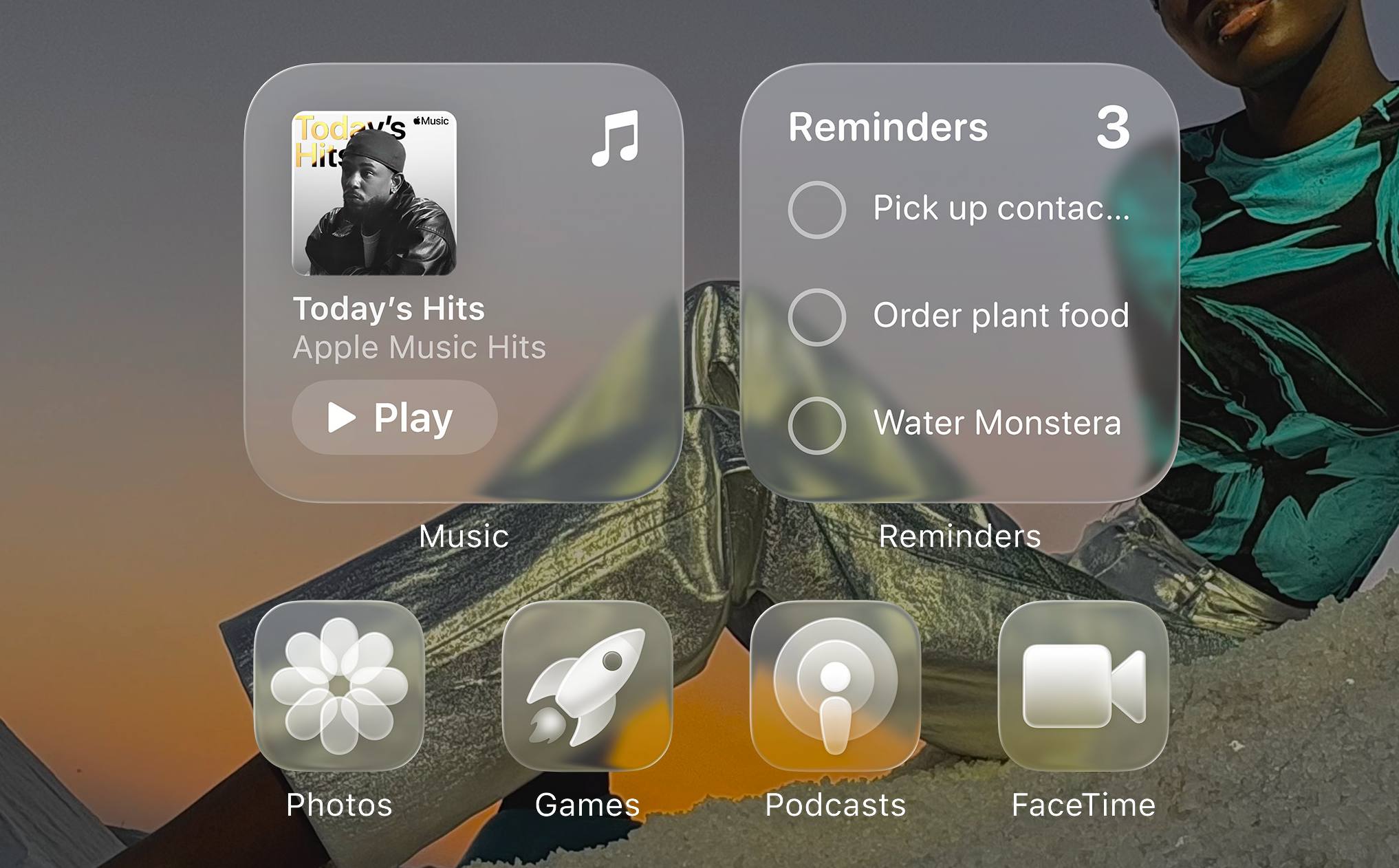Open the Reminders widget header
Viewport: 1399px width, 868px height.
point(887,128)
